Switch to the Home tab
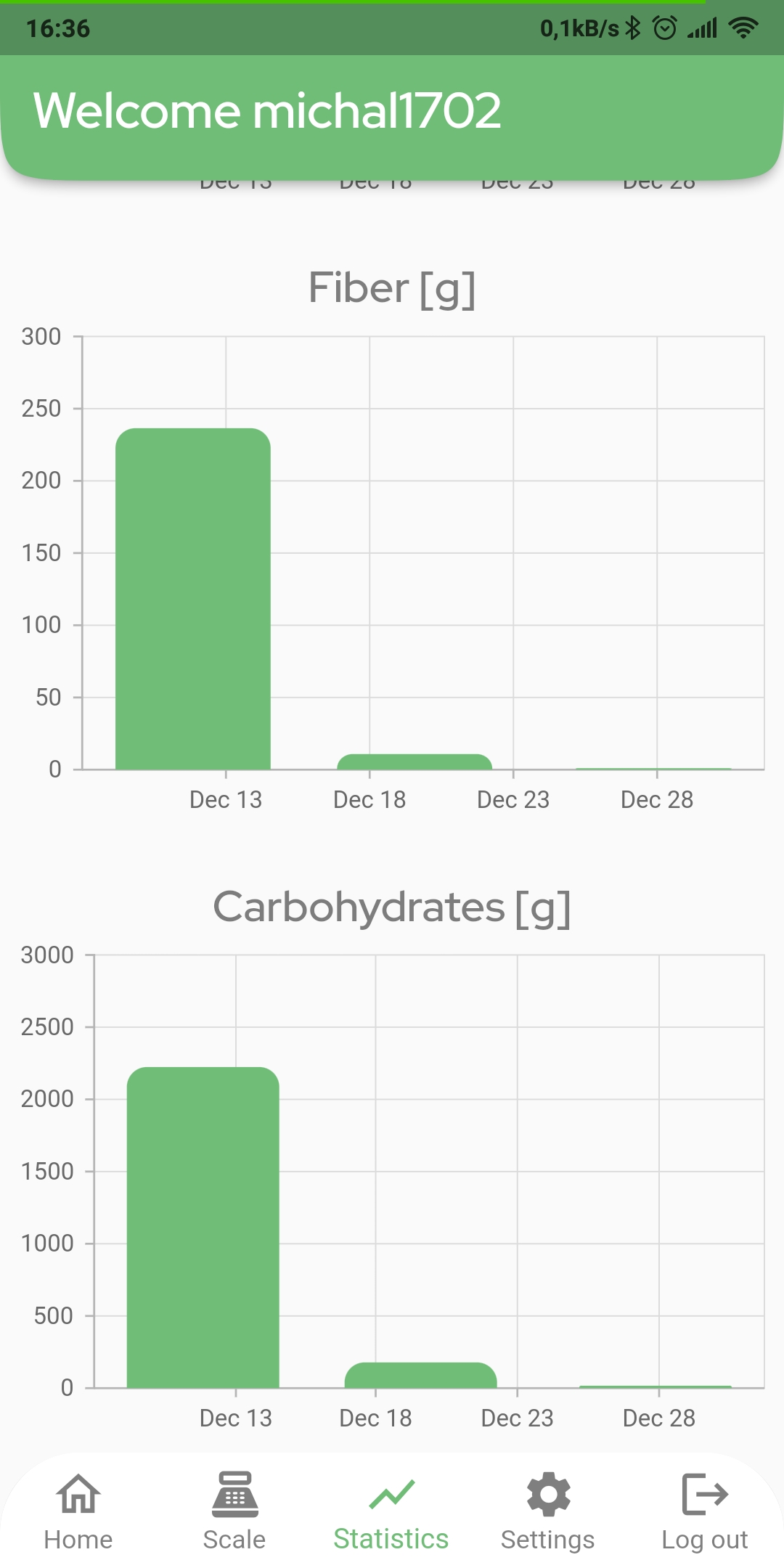The height and width of the screenshot is (1568, 784). tap(78, 1538)
